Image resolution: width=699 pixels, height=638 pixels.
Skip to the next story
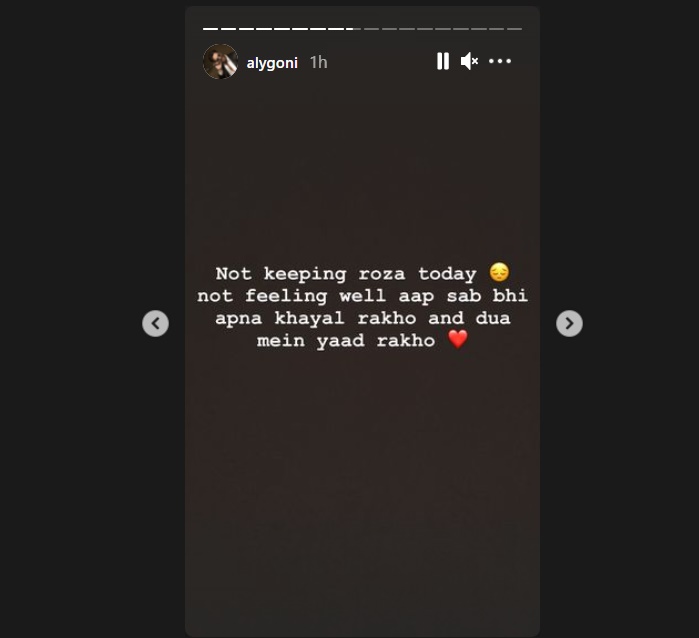click(x=569, y=323)
